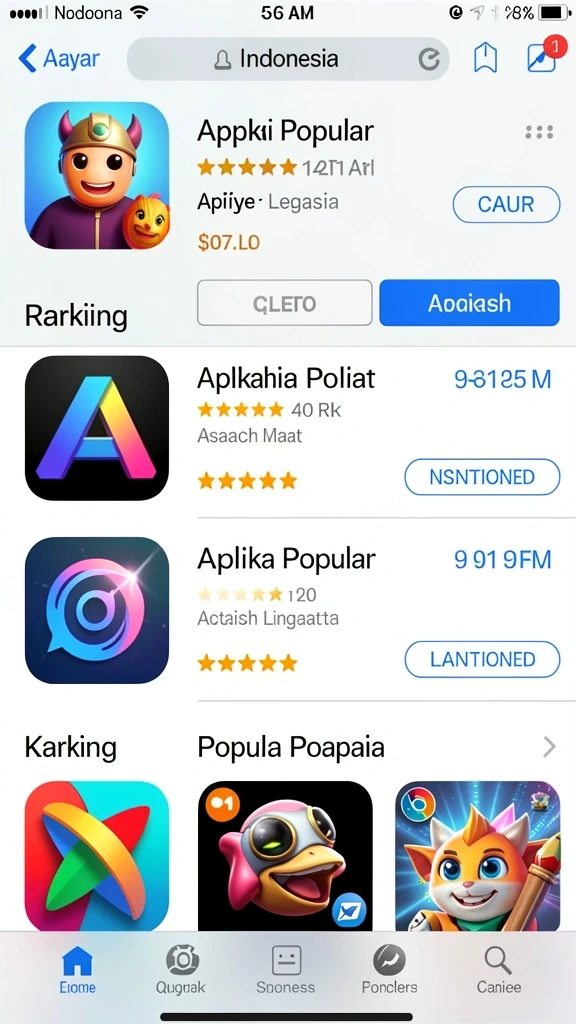Reload using the refresh icon

click(x=429, y=59)
